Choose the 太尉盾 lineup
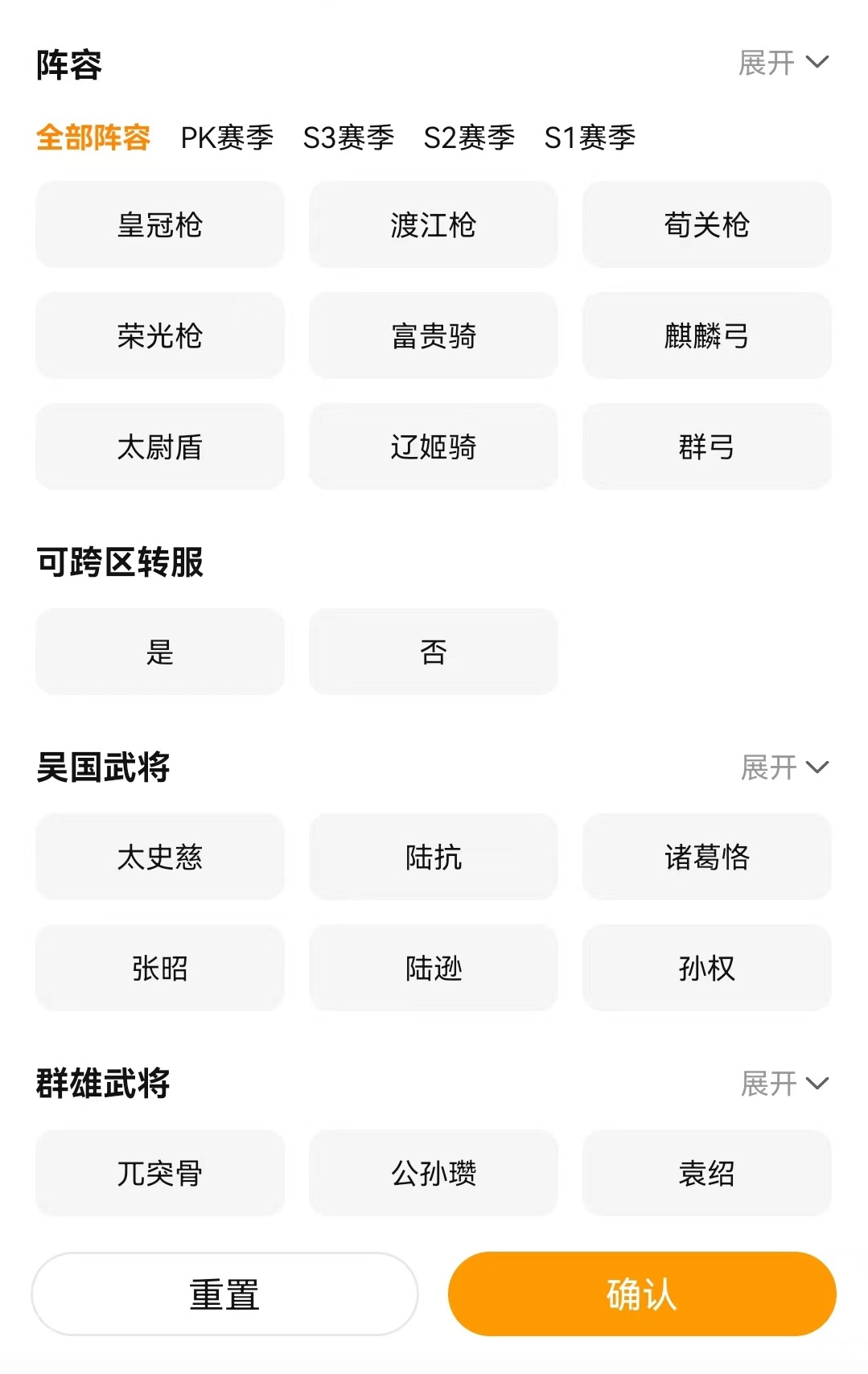This screenshot has width=868, height=1374. [160, 446]
